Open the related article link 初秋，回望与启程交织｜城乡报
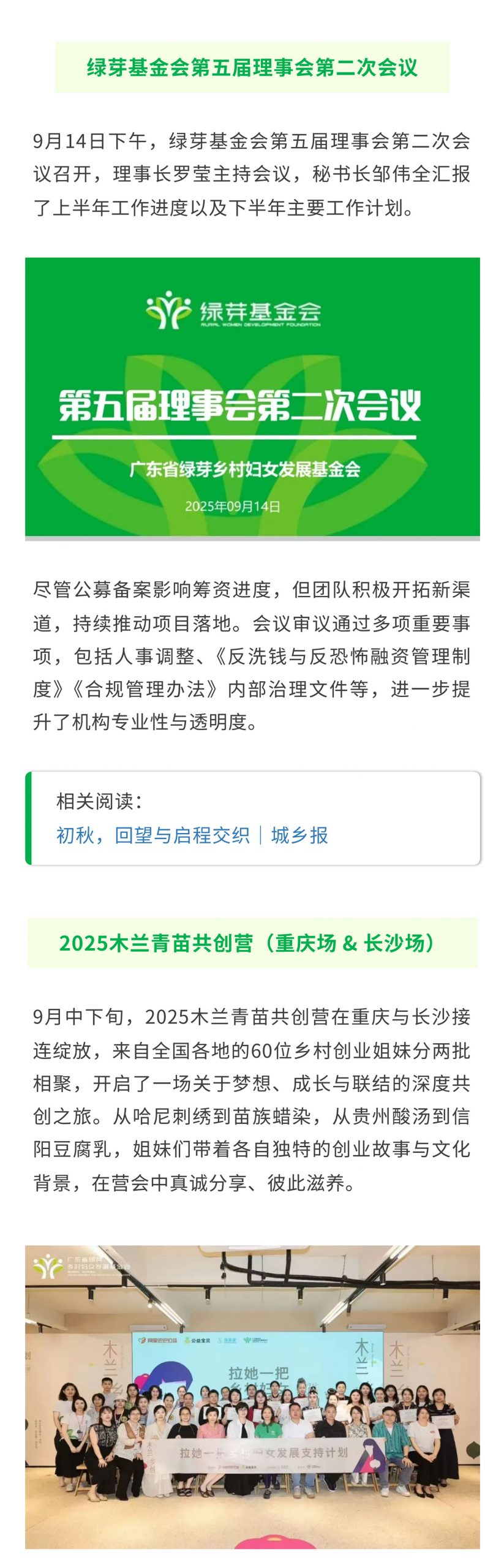Viewport: 504px width, 1568px height. (192, 835)
